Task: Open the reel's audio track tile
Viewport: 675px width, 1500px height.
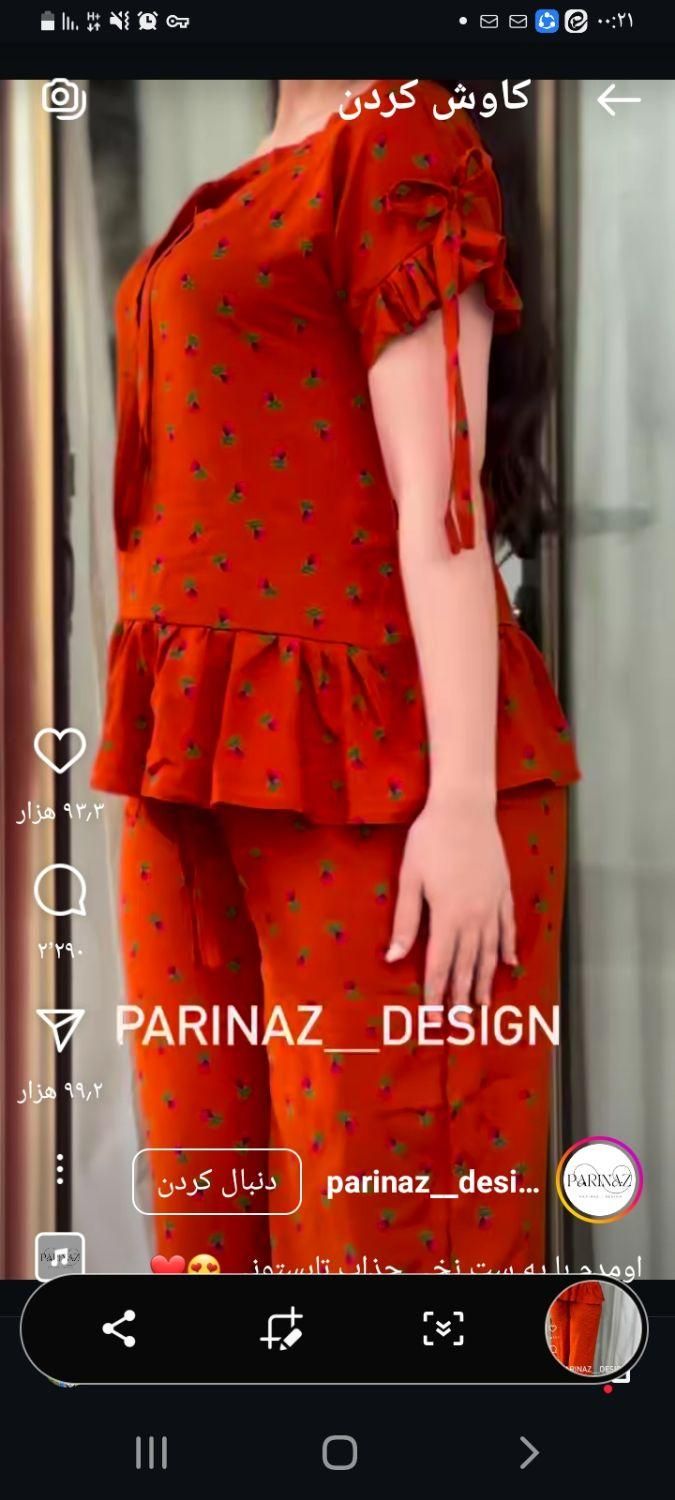Action: pyautogui.click(x=60, y=1256)
